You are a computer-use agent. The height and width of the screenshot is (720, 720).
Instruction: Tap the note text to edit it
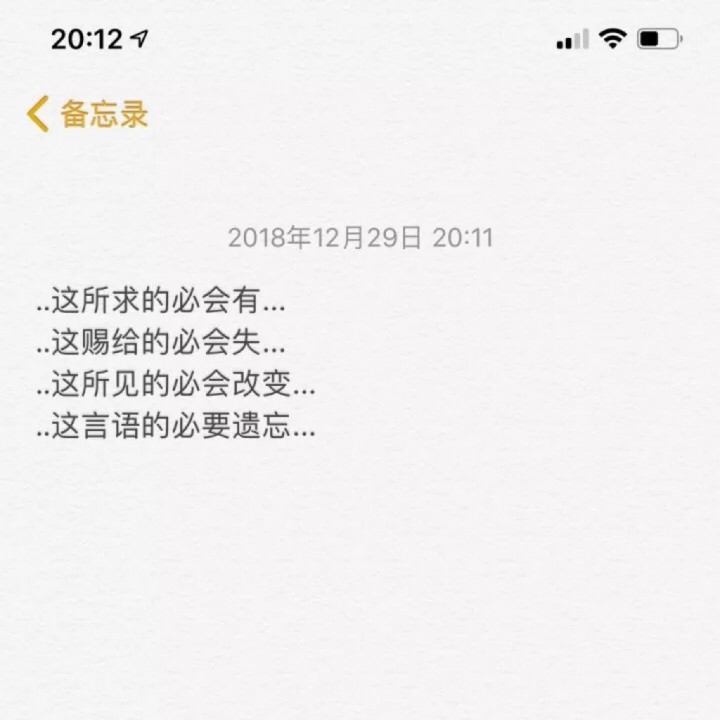coord(175,363)
